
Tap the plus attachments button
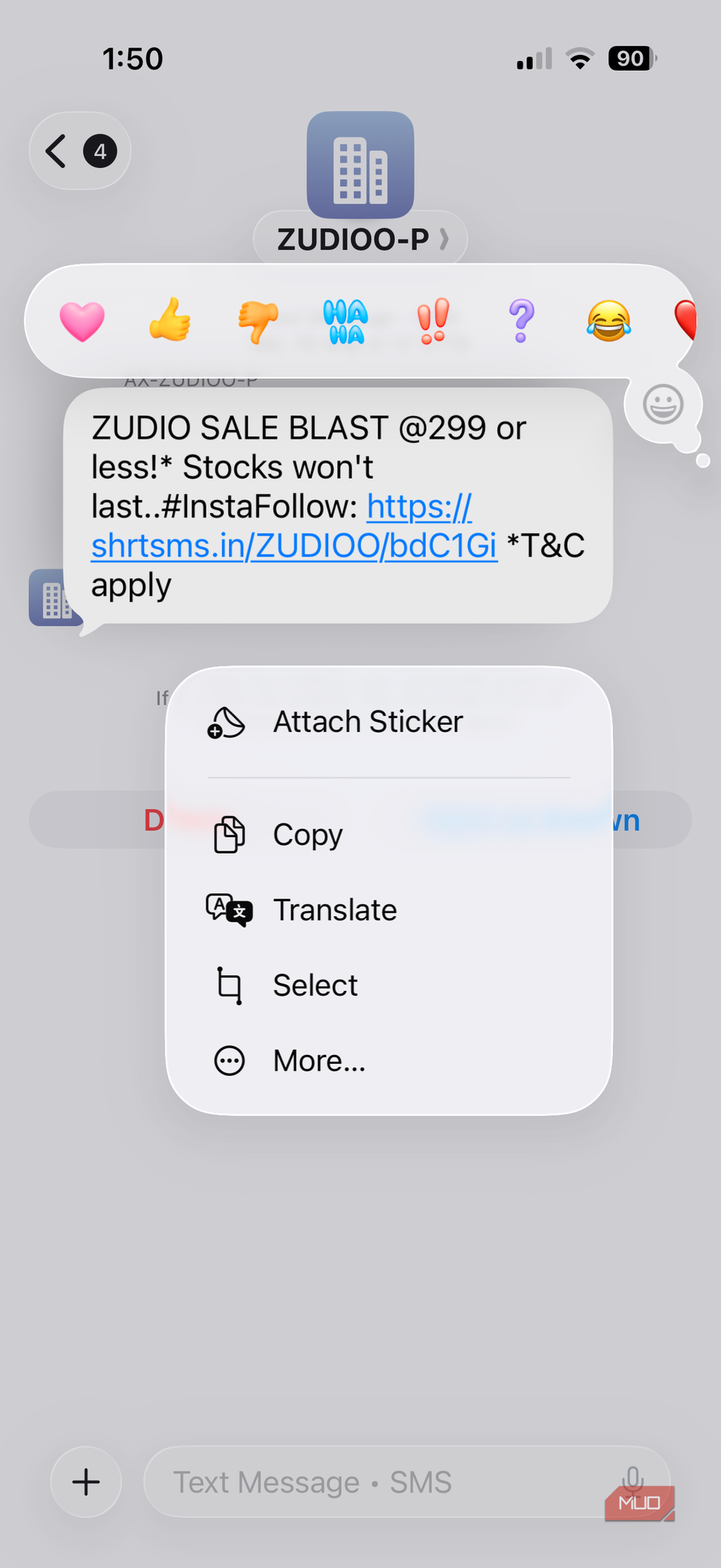tap(86, 1482)
